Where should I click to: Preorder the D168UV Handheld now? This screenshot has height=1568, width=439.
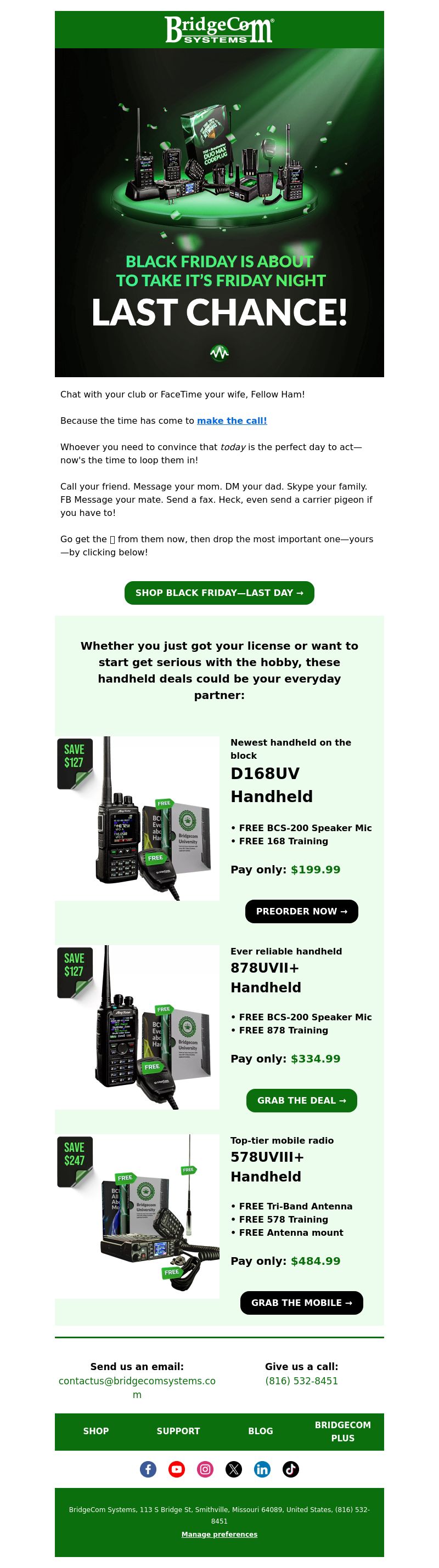301,911
